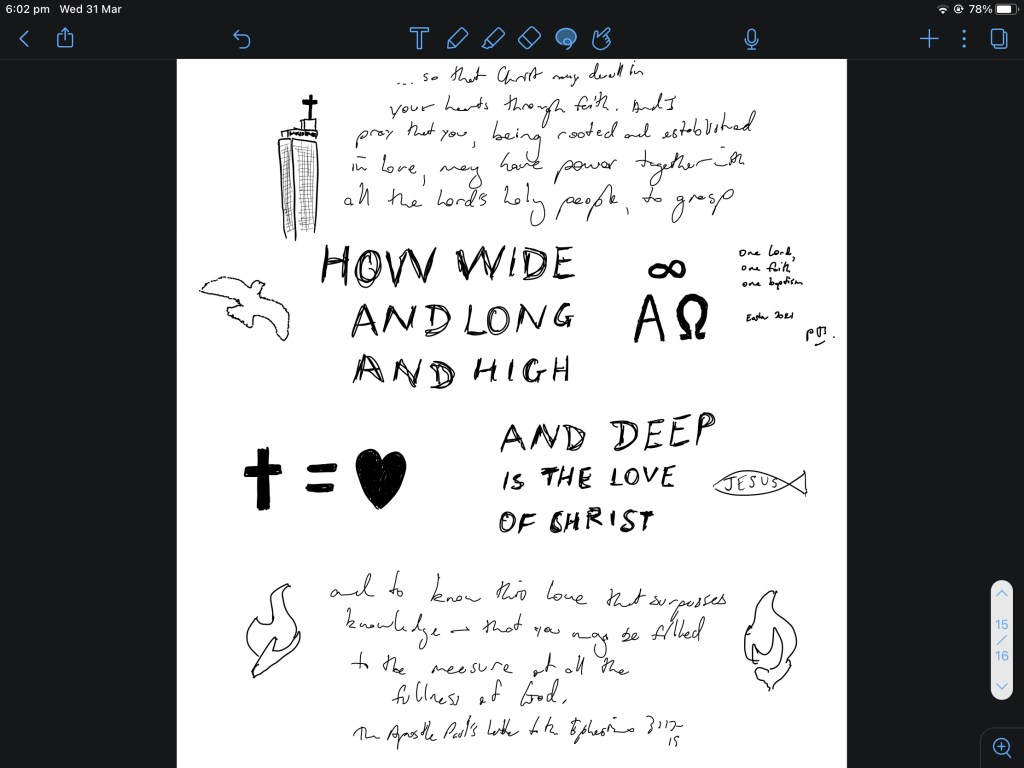Jump to the previous page with up chevron
1024x768 pixels.
[x=1002, y=595]
